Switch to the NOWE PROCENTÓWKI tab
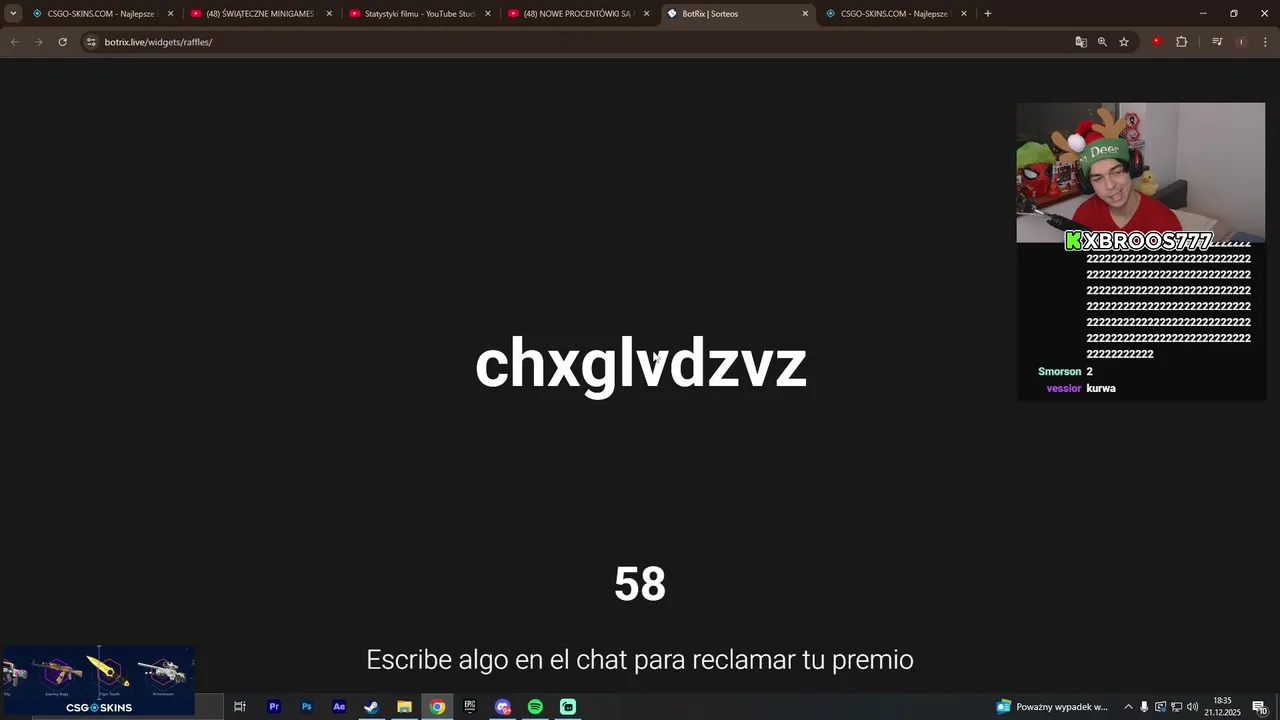 pos(576,14)
